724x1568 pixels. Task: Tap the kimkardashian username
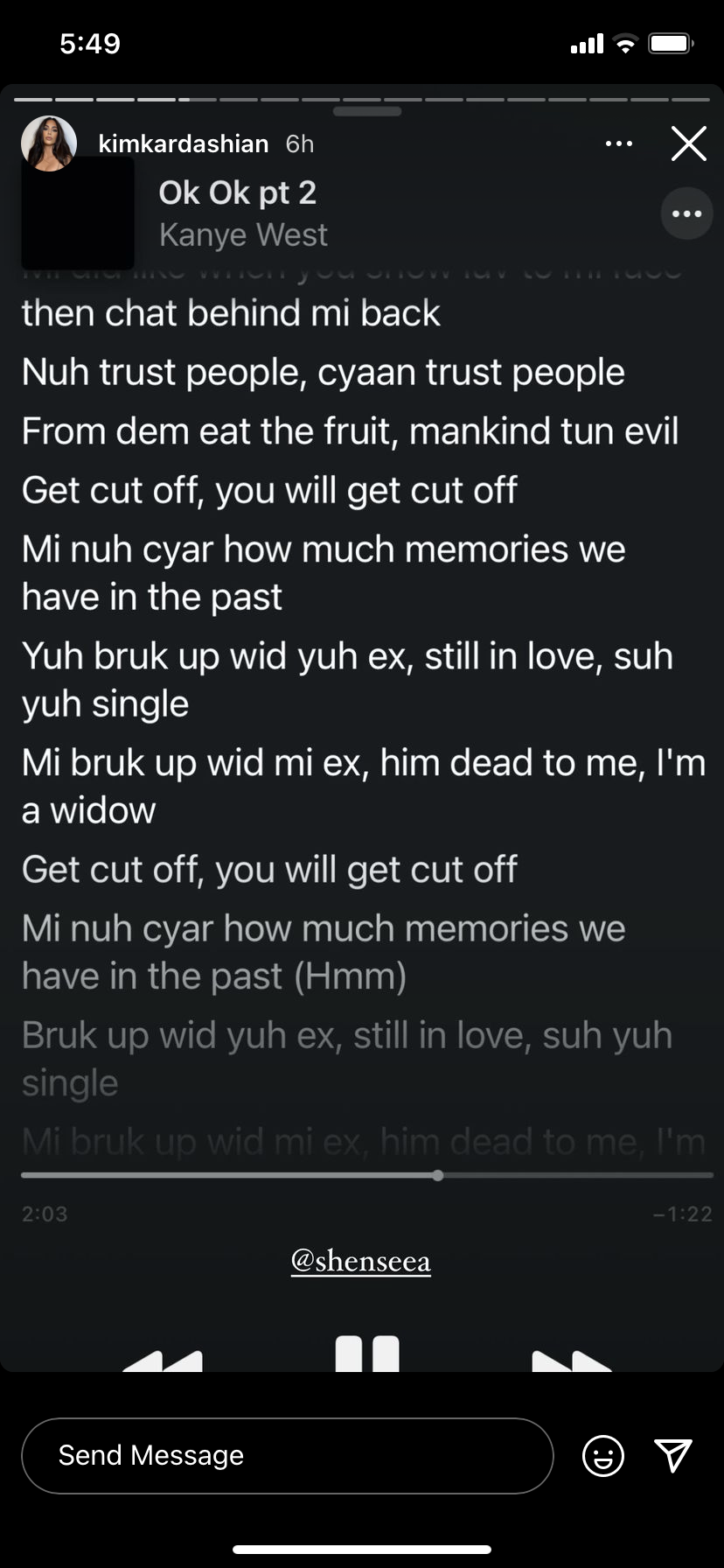(x=184, y=143)
